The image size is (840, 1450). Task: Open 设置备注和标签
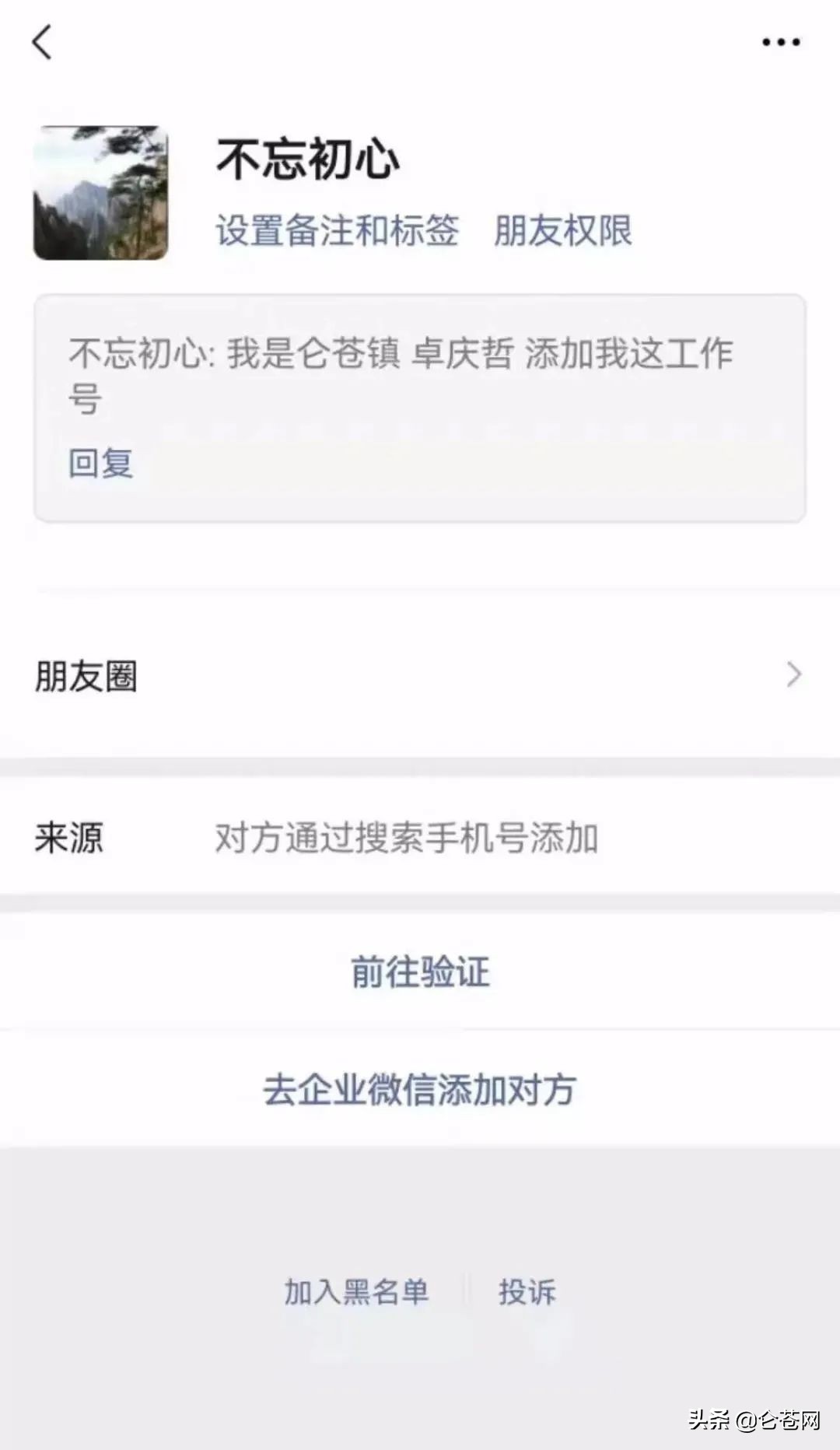click(x=337, y=230)
